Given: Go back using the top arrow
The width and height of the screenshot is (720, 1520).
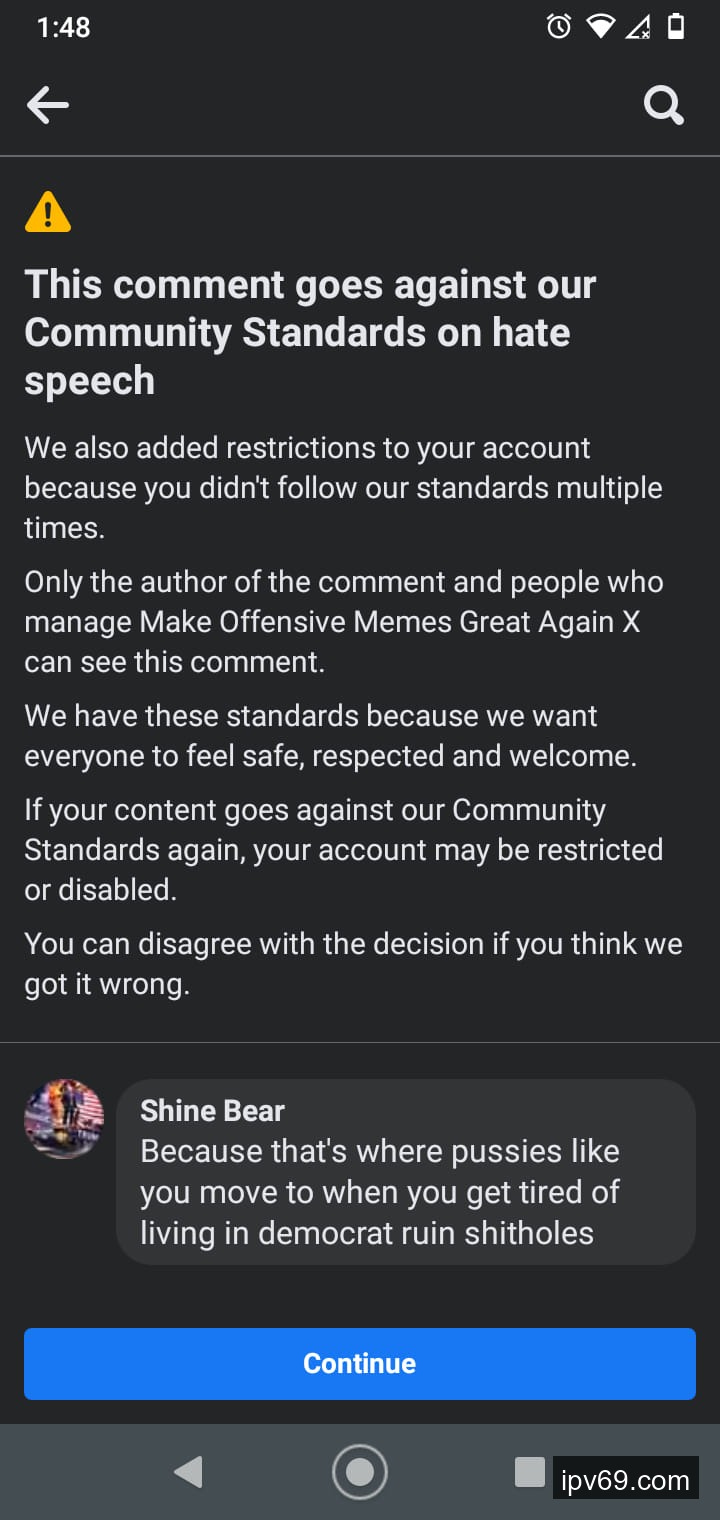Looking at the screenshot, I should 47,105.
